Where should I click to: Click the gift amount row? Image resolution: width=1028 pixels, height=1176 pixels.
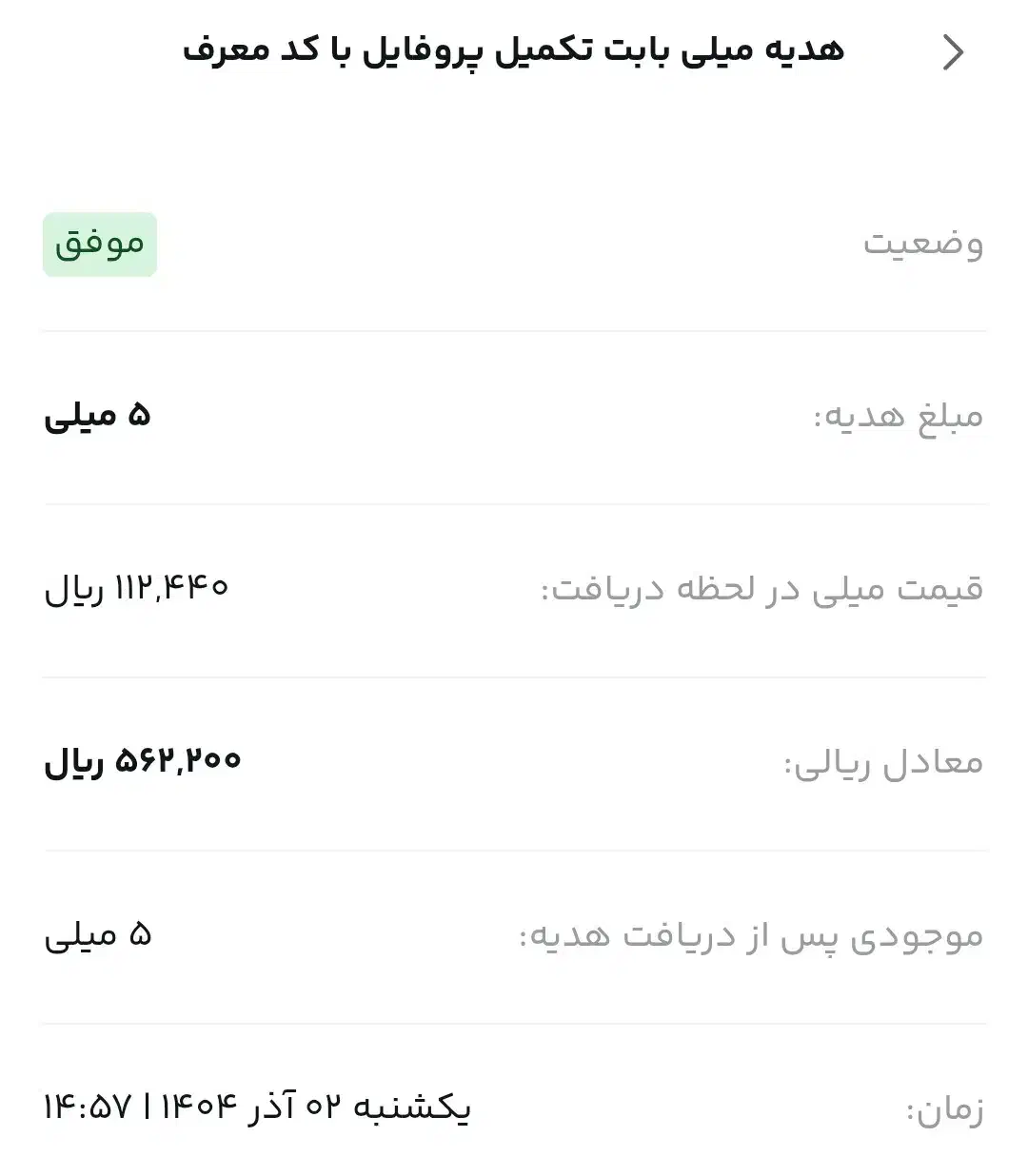pyautogui.click(x=514, y=416)
